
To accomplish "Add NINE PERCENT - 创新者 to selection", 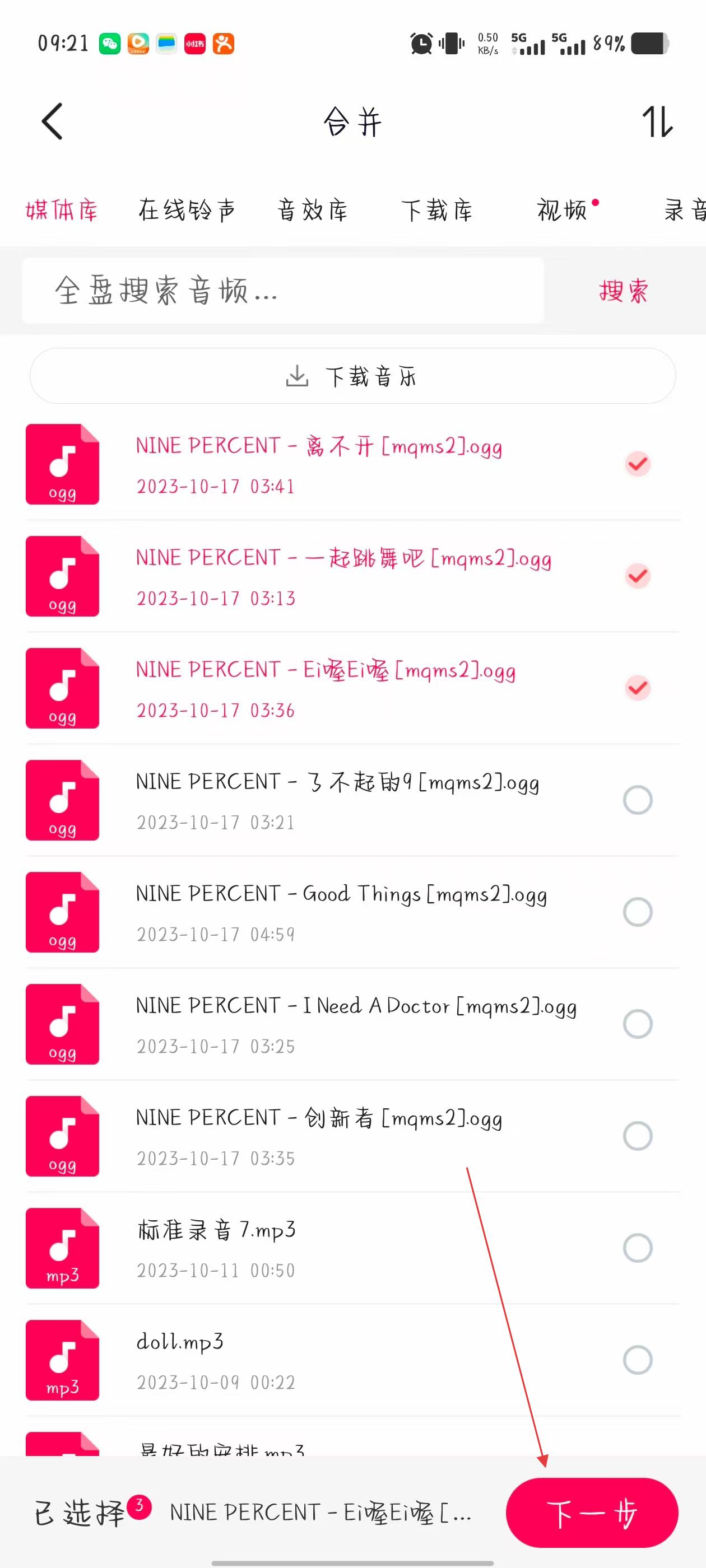I will (637, 1136).
